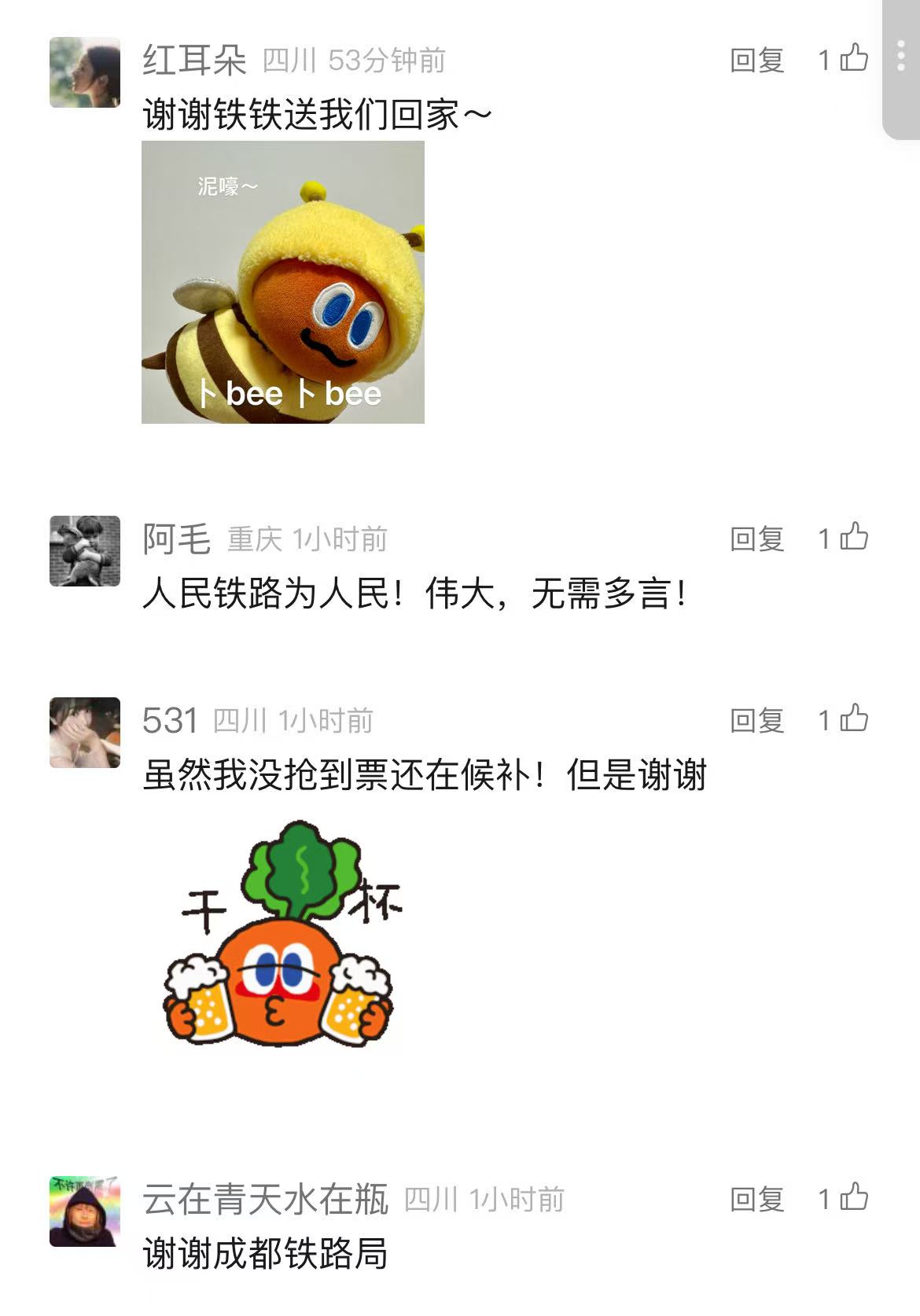Like 云在青天水在瓶's comment
The height and width of the screenshot is (1316, 920).
click(853, 1197)
